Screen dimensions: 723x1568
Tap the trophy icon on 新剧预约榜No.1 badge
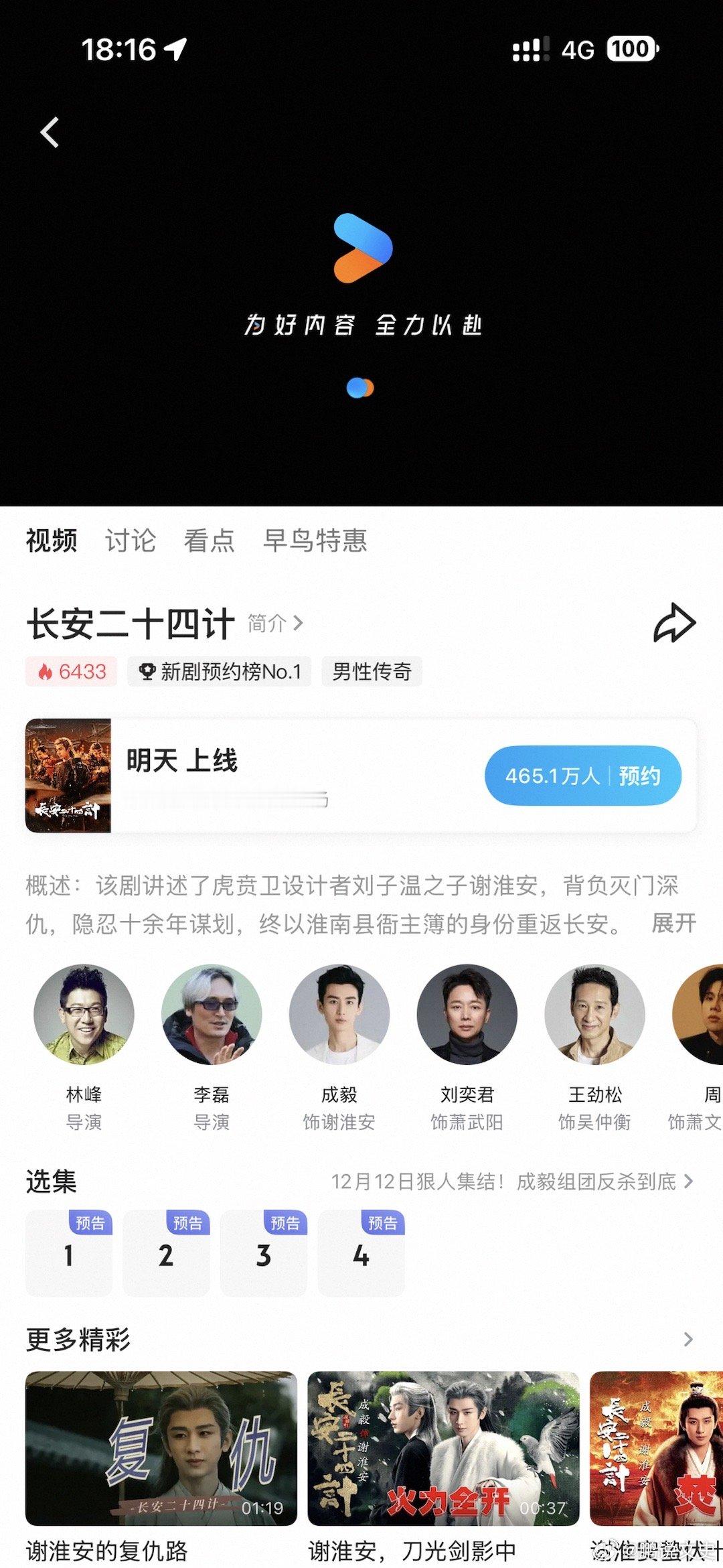click(x=147, y=671)
